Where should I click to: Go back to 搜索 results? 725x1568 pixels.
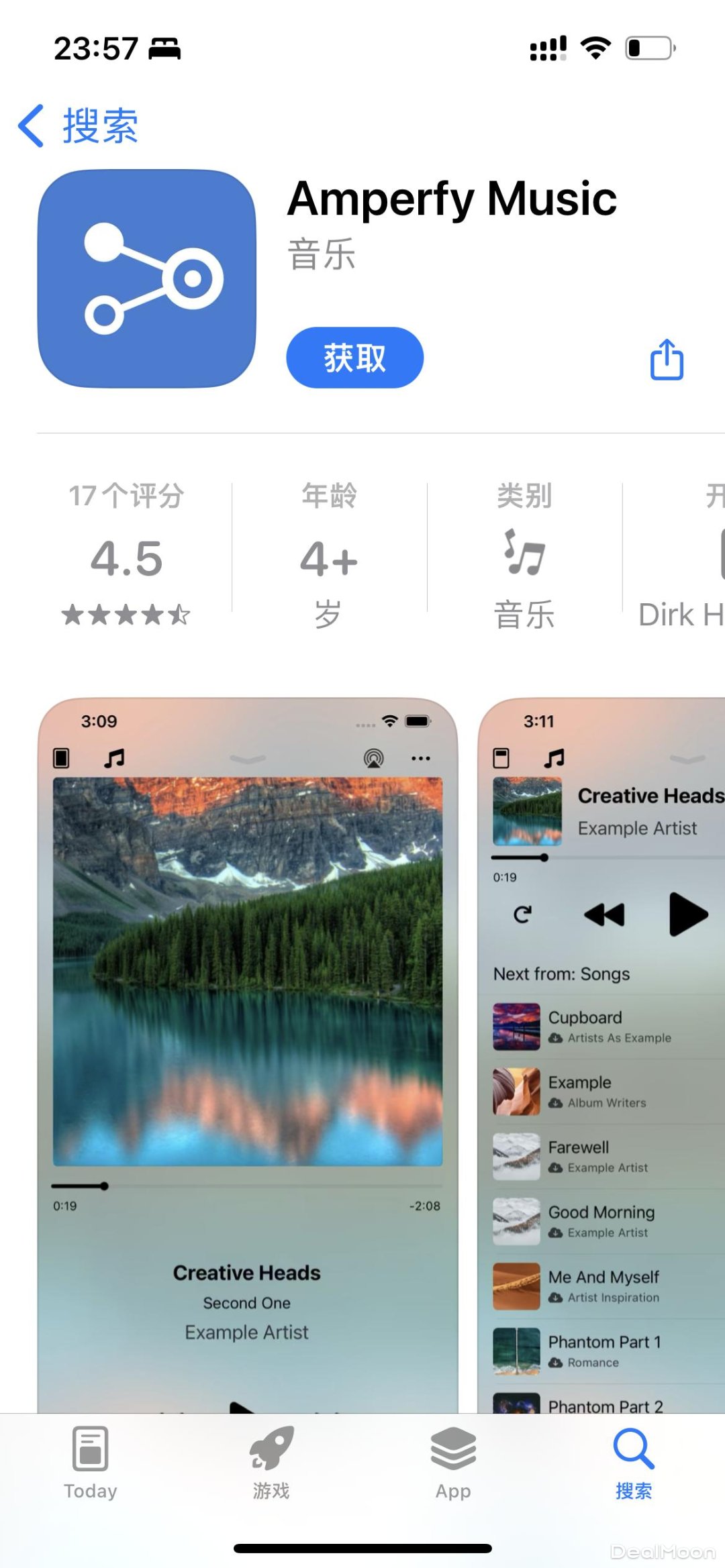click(78, 125)
